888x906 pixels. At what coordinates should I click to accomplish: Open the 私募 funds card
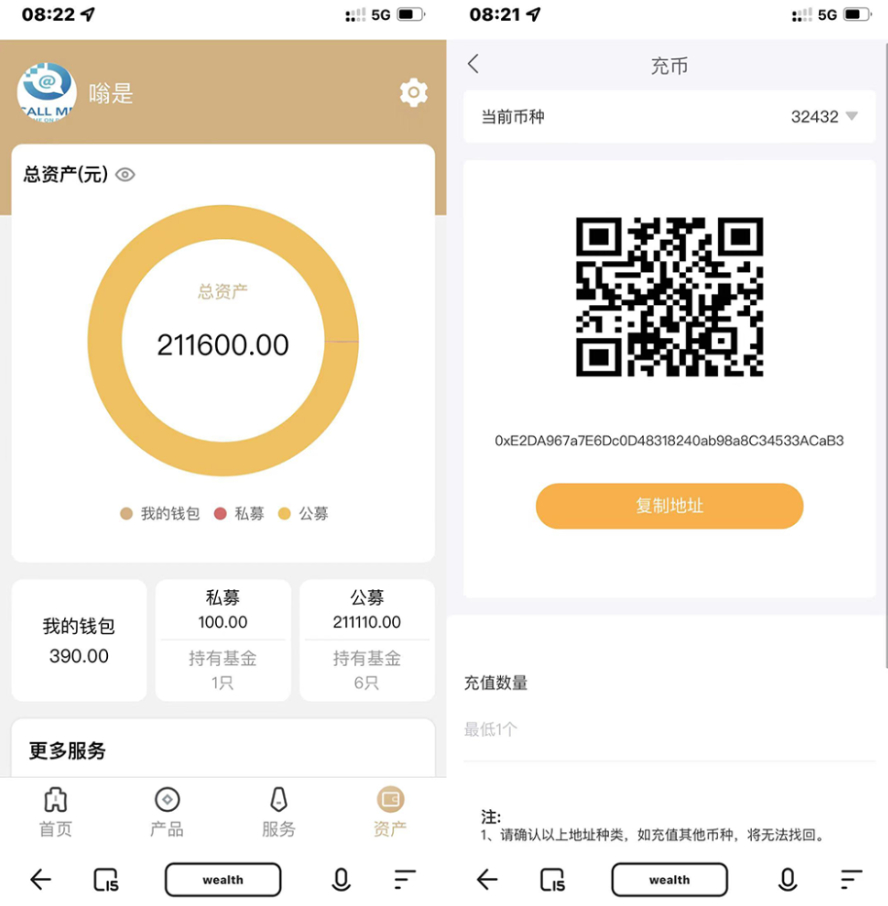click(223, 640)
